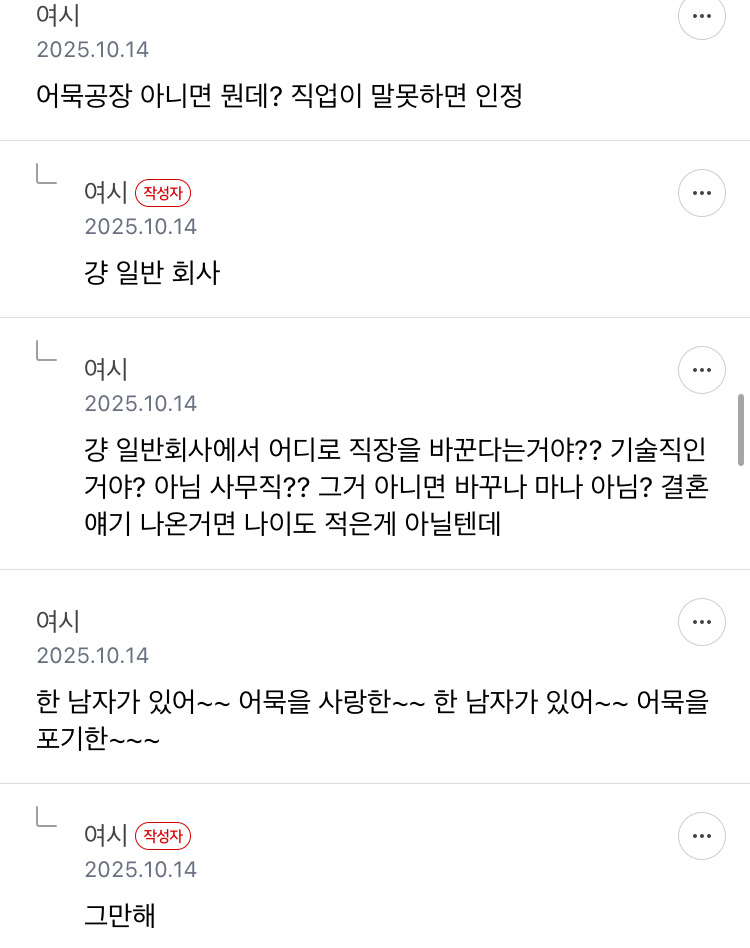Open more menu on '걍 일반 회사' reply
The width and height of the screenshot is (750, 948).
point(702,193)
